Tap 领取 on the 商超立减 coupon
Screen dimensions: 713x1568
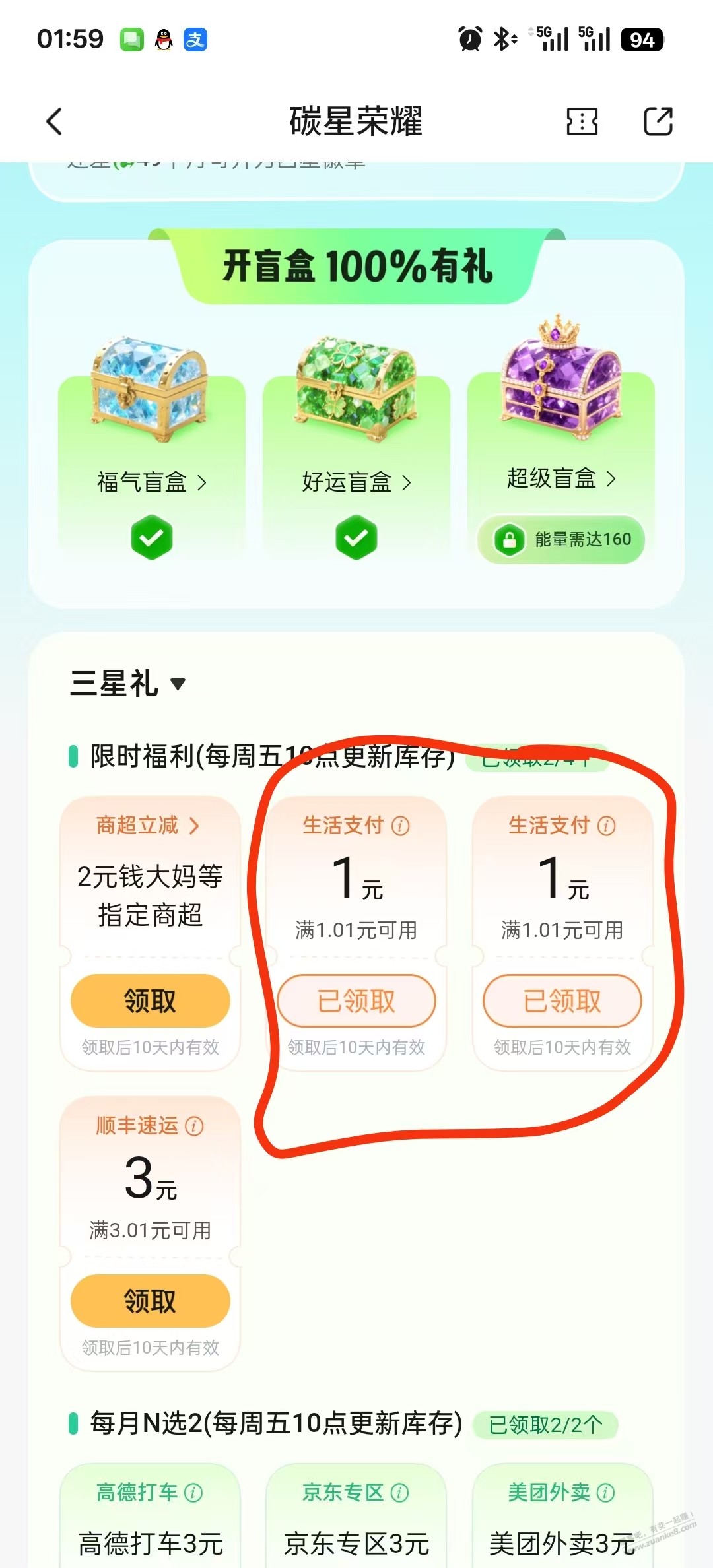click(x=150, y=1000)
